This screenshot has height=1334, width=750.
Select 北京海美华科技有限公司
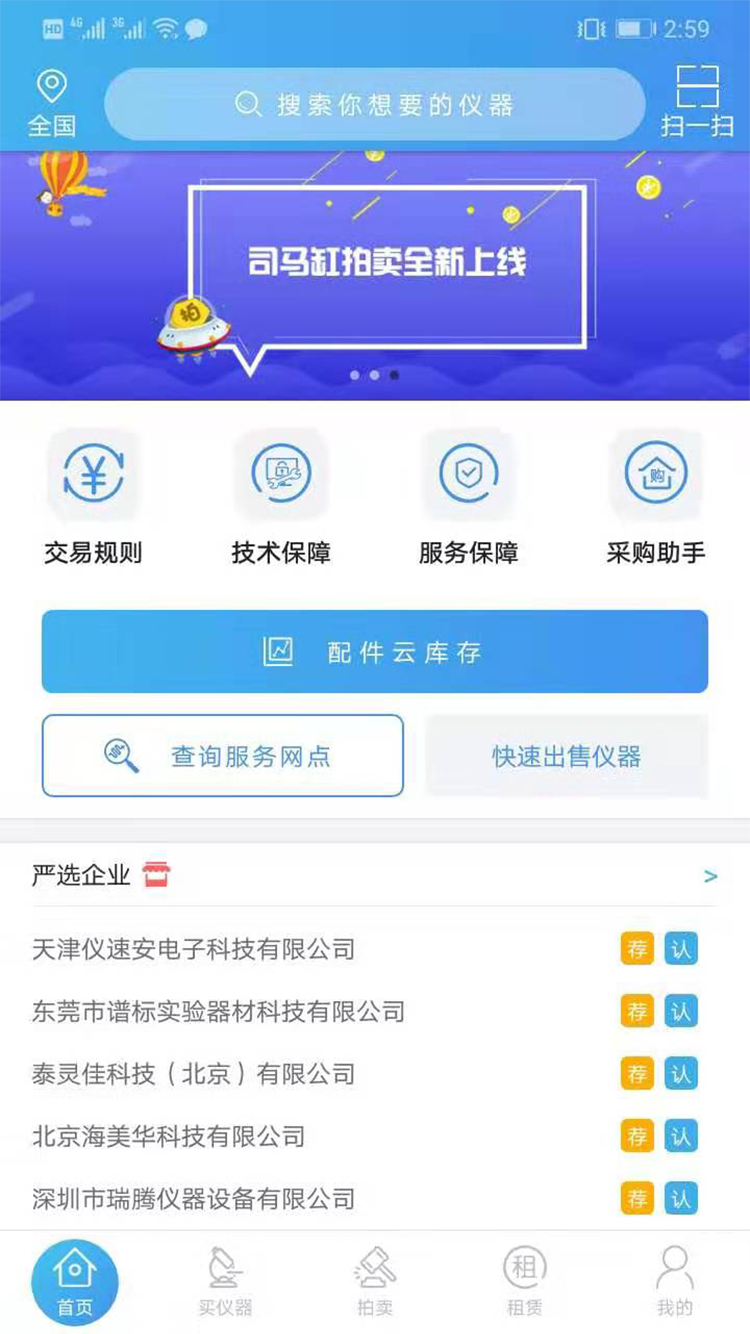tap(169, 1136)
